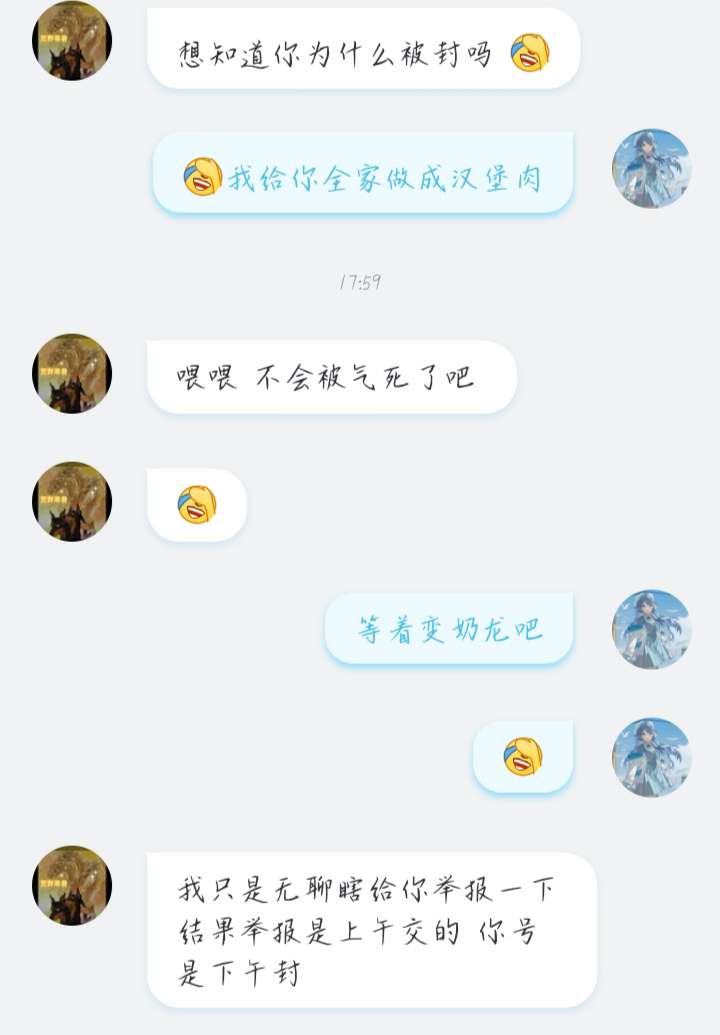Viewport: 720px width, 1035px height.
Task: Open sender's avatar beside "想知道你为什么被封吗"
Action: point(72,41)
